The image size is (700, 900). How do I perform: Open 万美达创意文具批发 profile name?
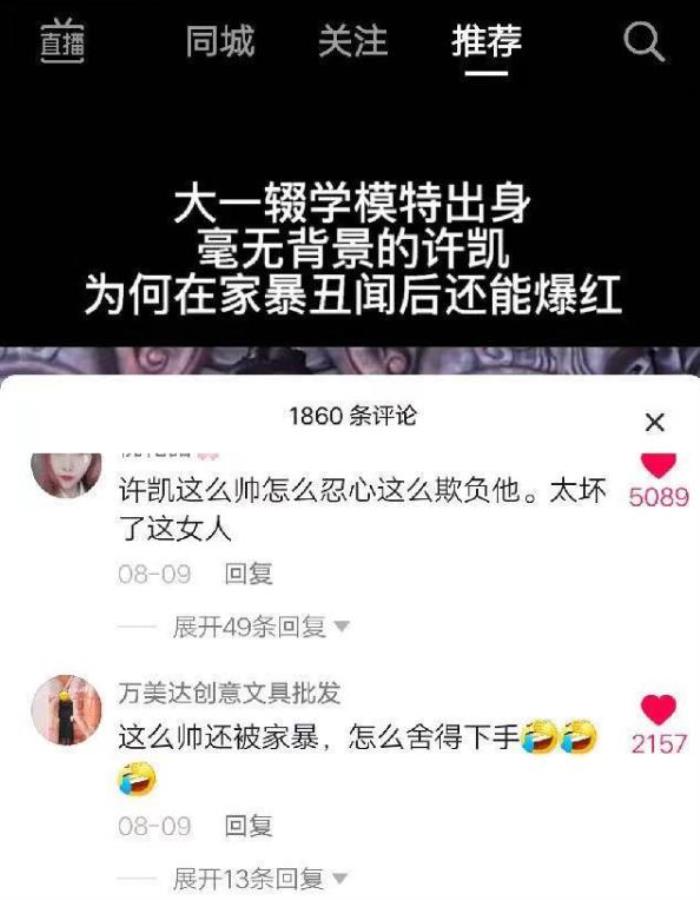229,691
